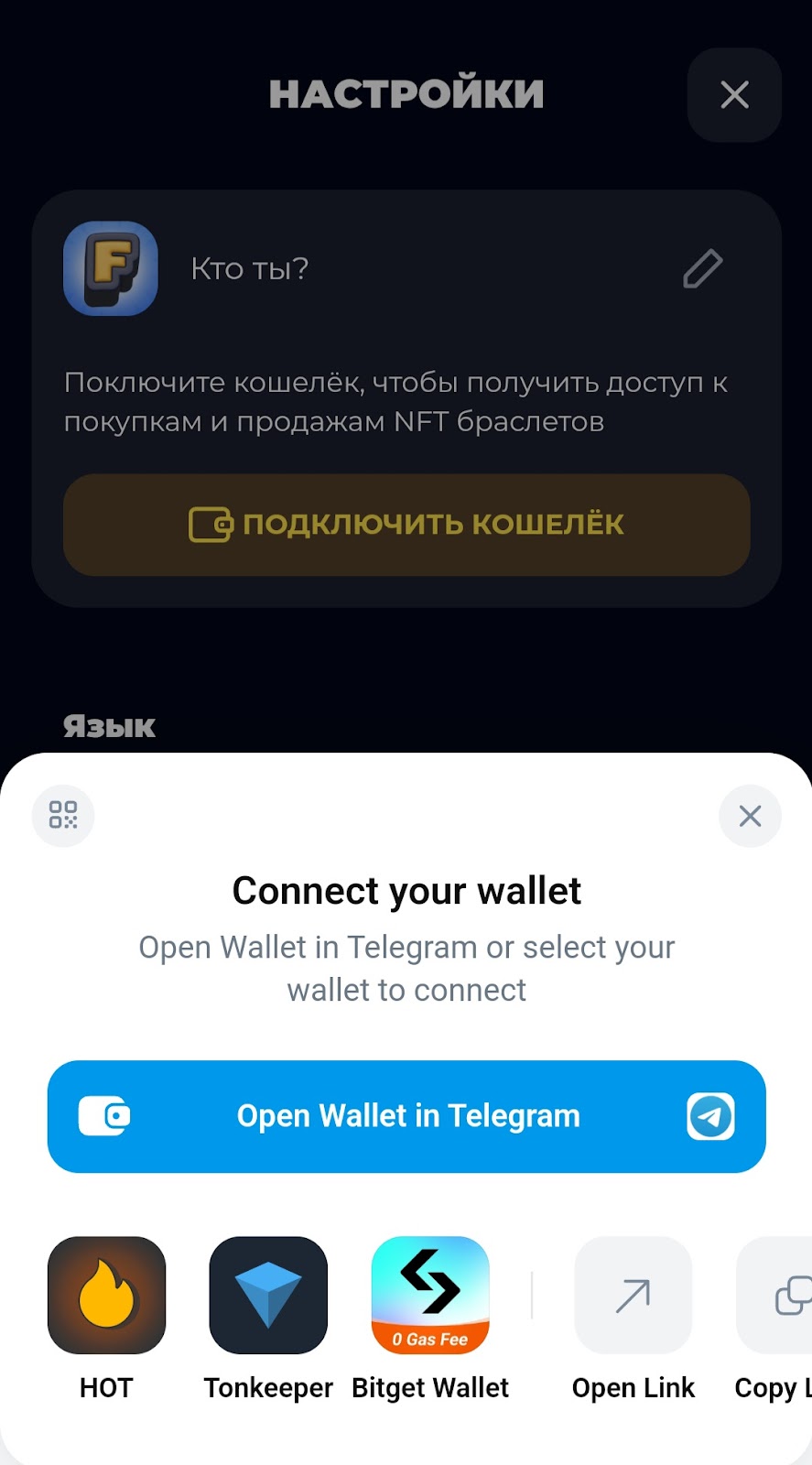This screenshot has height=1465, width=812.
Task: Tap Подключить кошелёк button
Action: (406, 525)
